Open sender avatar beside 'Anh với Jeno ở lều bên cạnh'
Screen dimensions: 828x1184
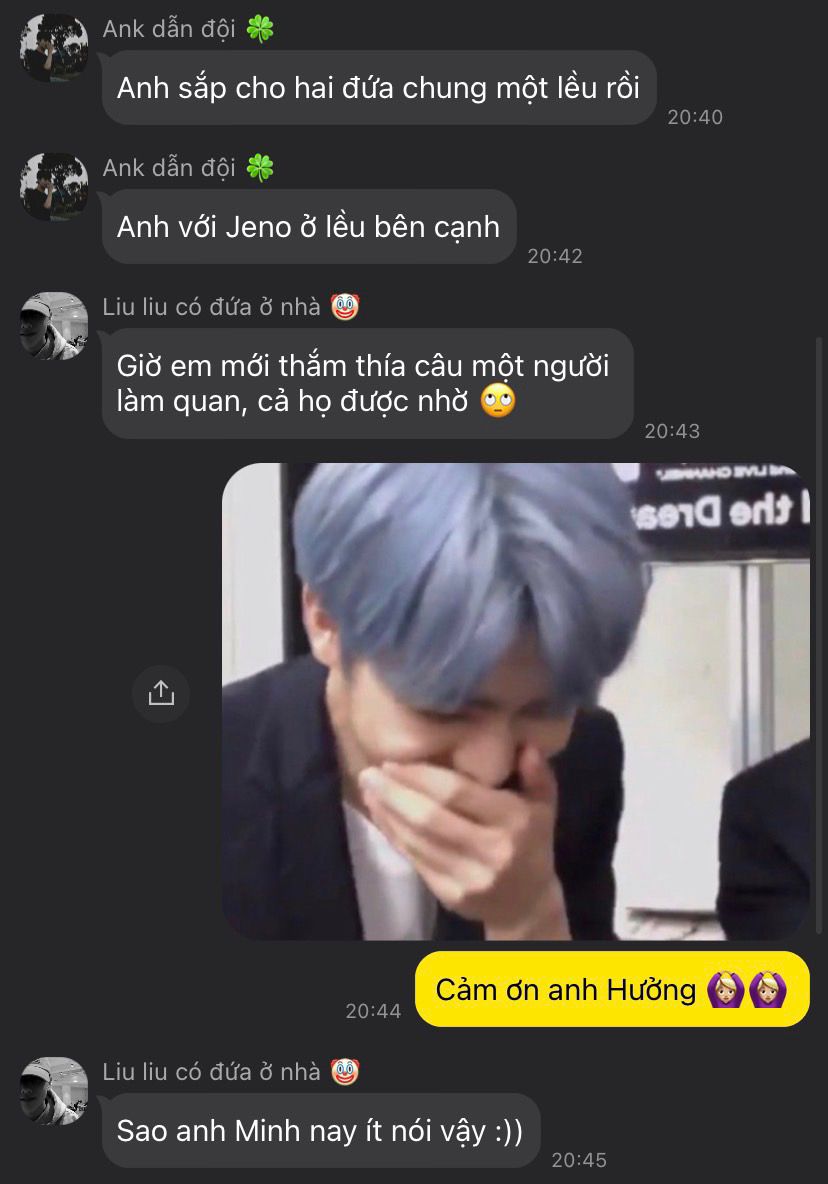point(54,187)
